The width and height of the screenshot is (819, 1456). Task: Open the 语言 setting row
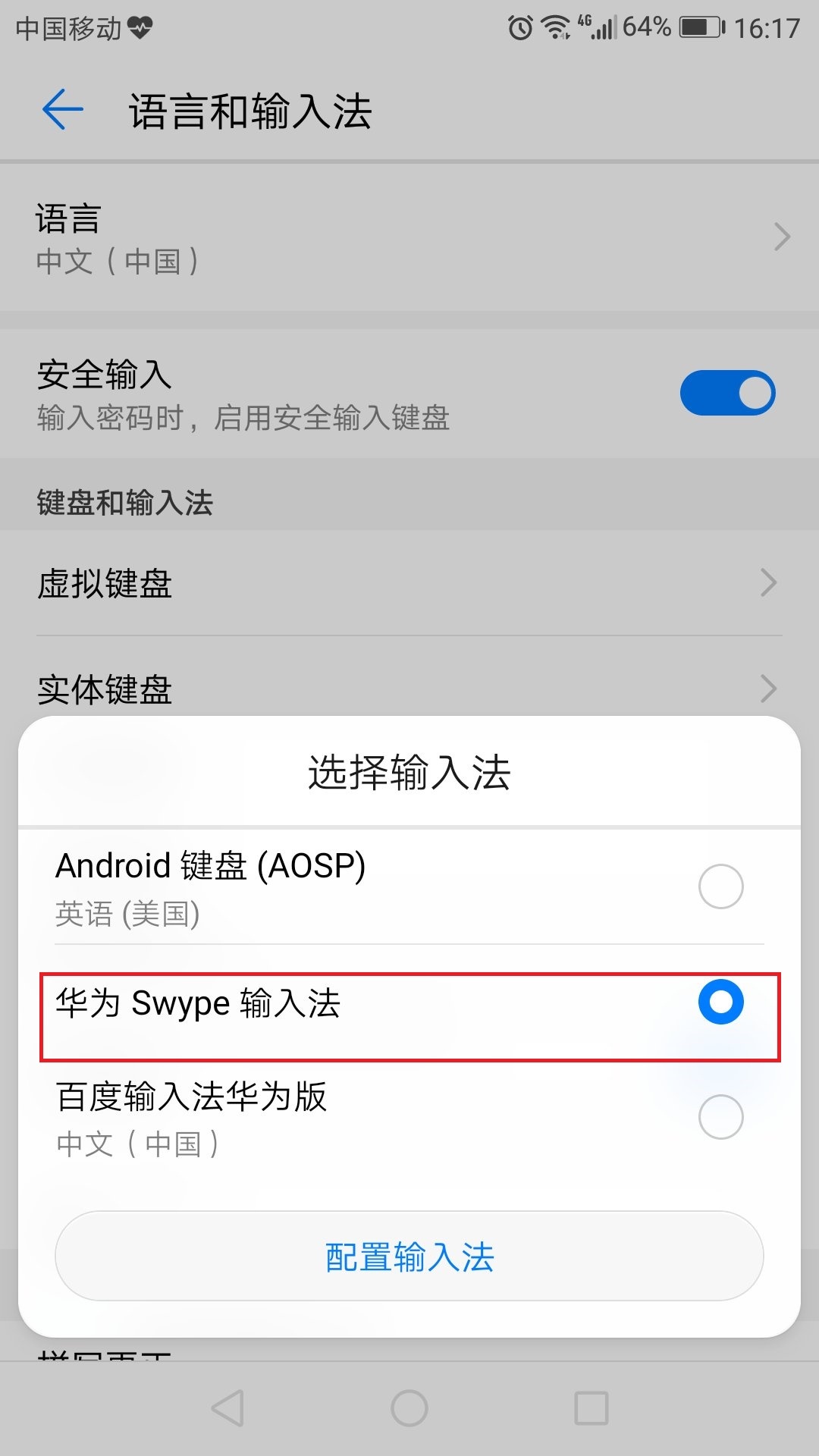409,237
